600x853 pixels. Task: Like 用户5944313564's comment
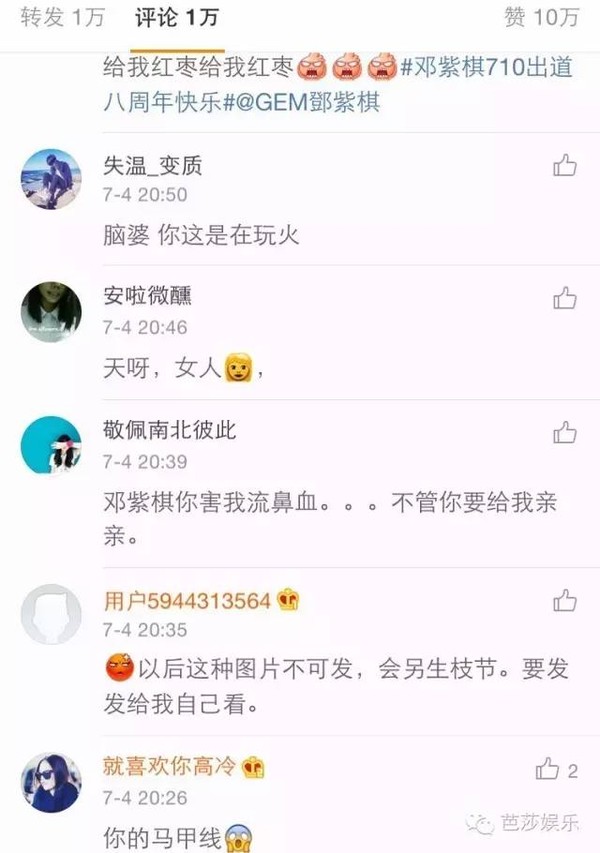(565, 600)
